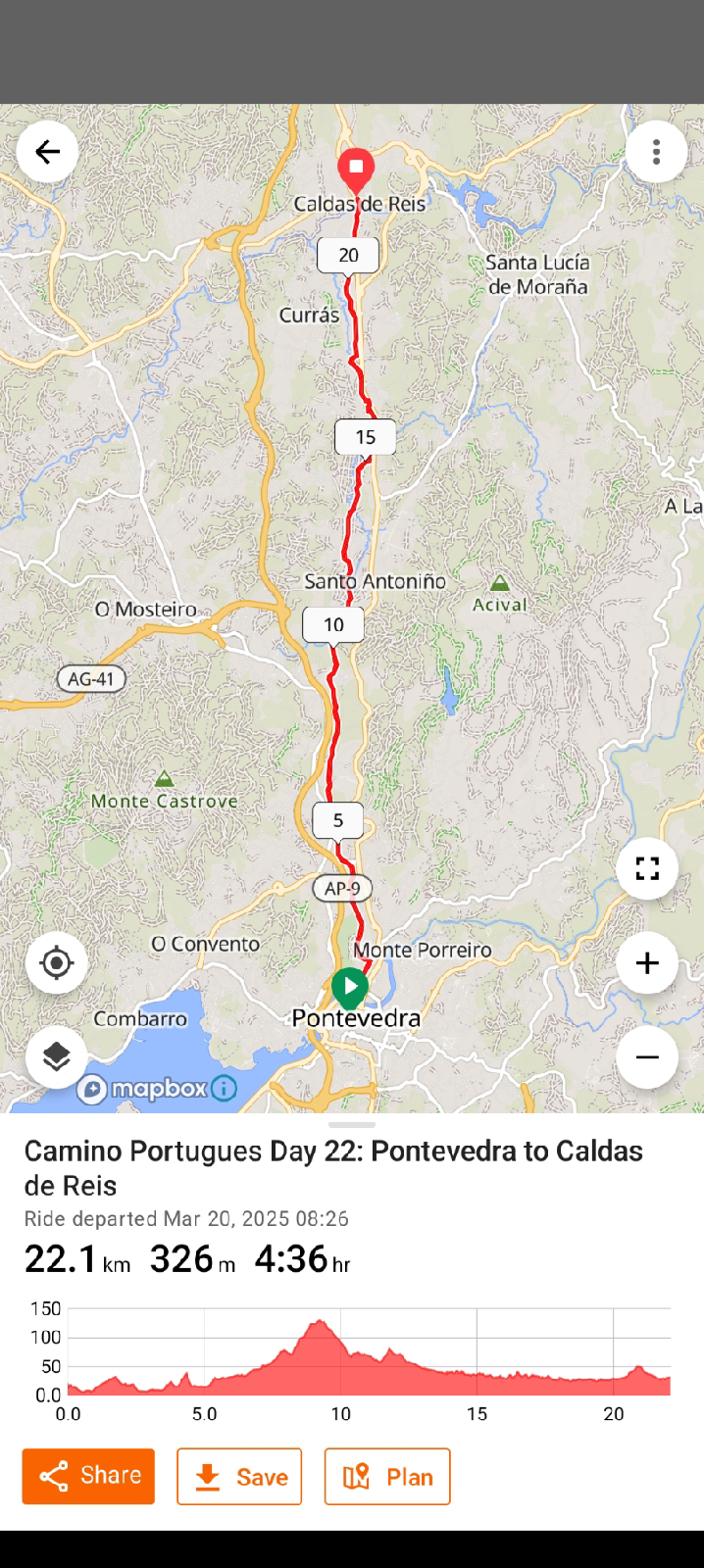Image resolution: width=704 pixels, height=1568 pixels.
Task: Center map on my current location
Action: click(x=57, y=963)
